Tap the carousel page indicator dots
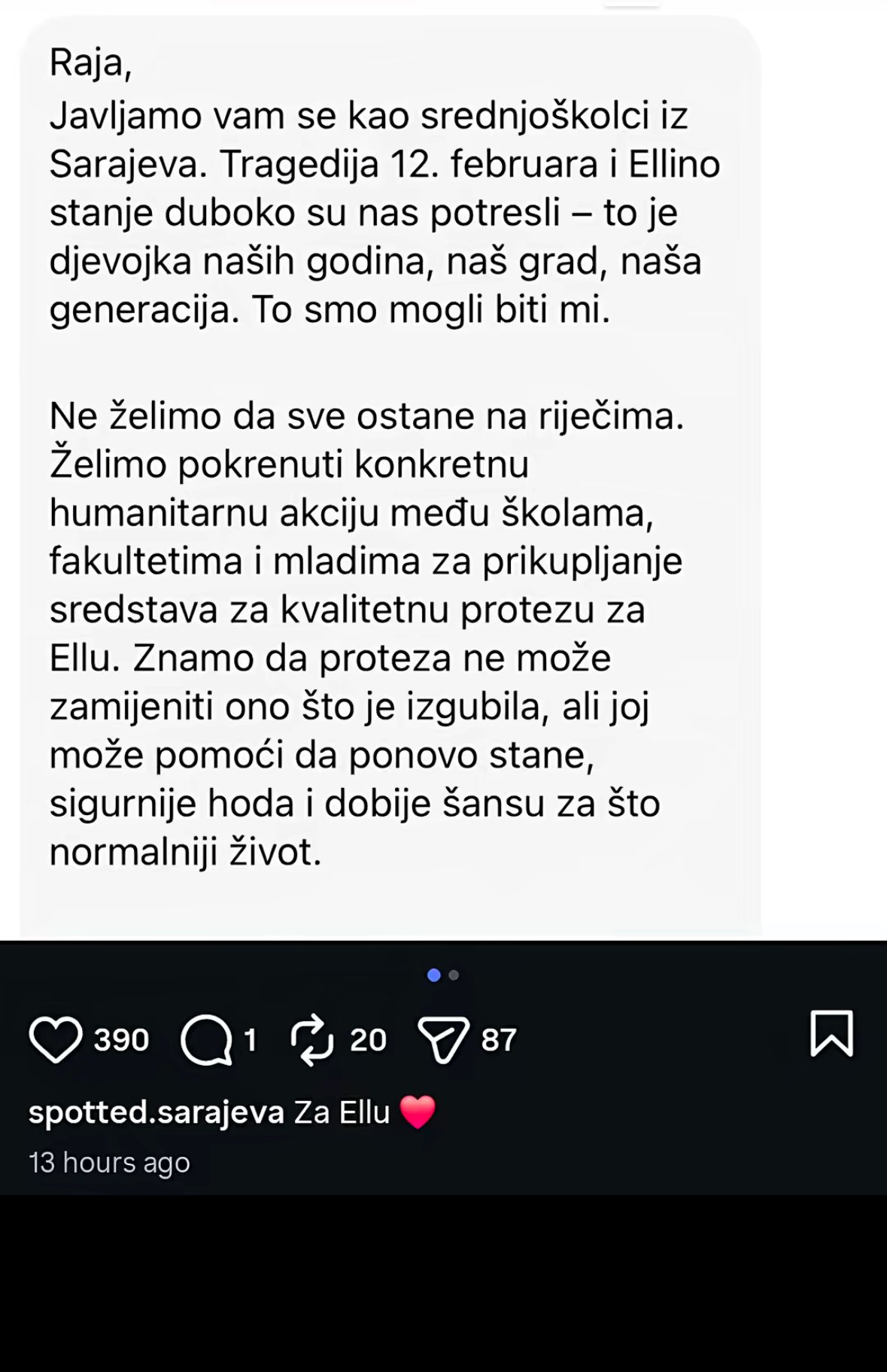887x1372 pixels. (x=443, y=975)
